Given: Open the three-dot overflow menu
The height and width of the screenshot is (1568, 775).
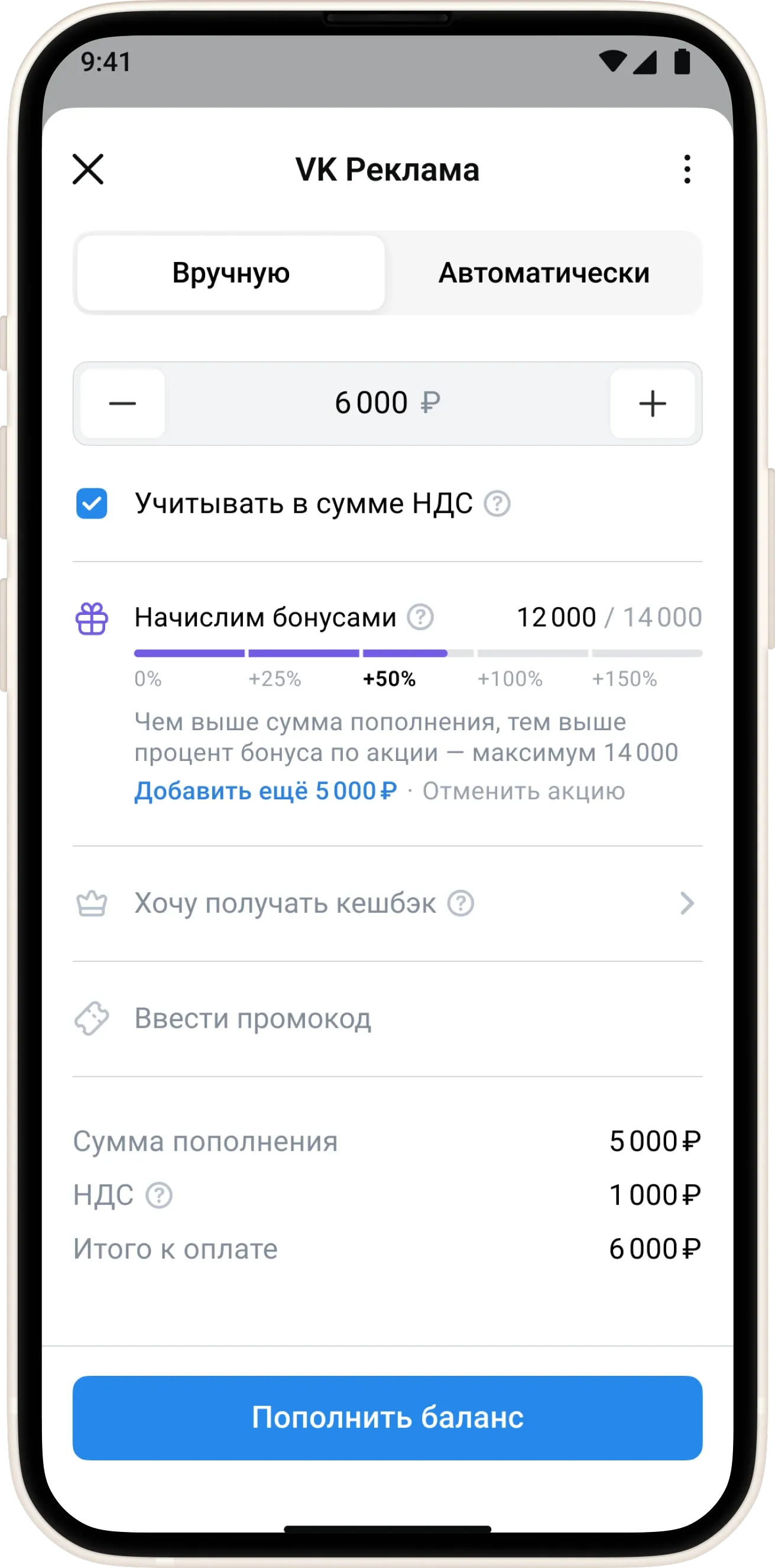Looking at the screenshot, I should click(x=687, y=169).
